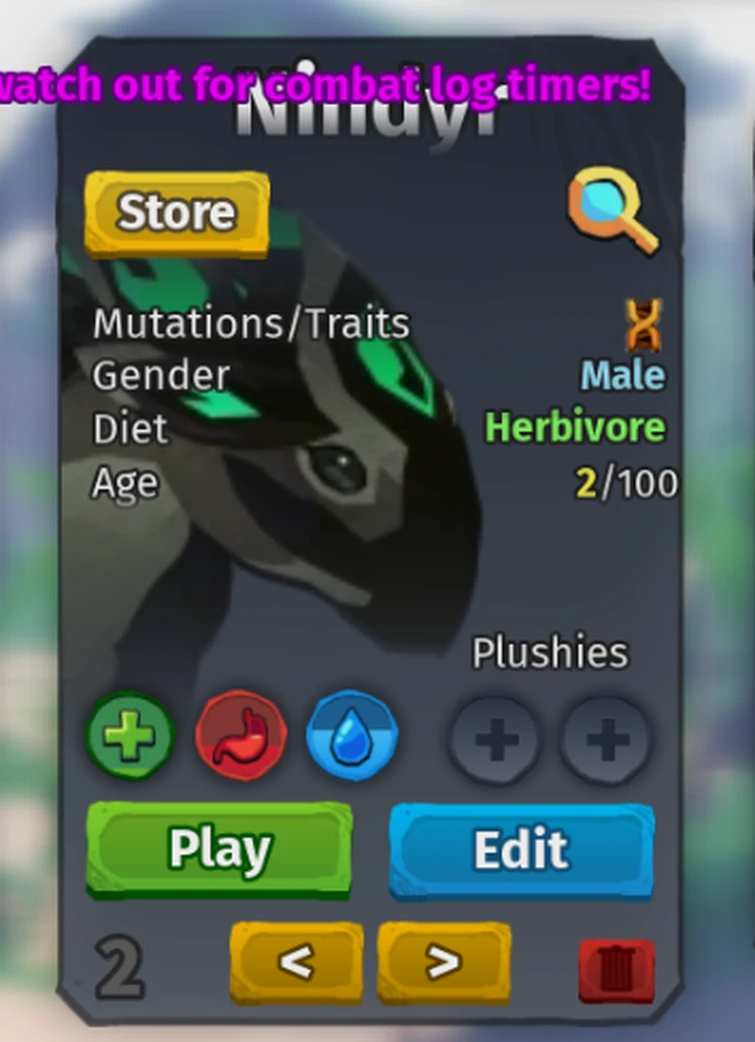
Task: Tap the red stomach hunger icon
Action: 241,737
